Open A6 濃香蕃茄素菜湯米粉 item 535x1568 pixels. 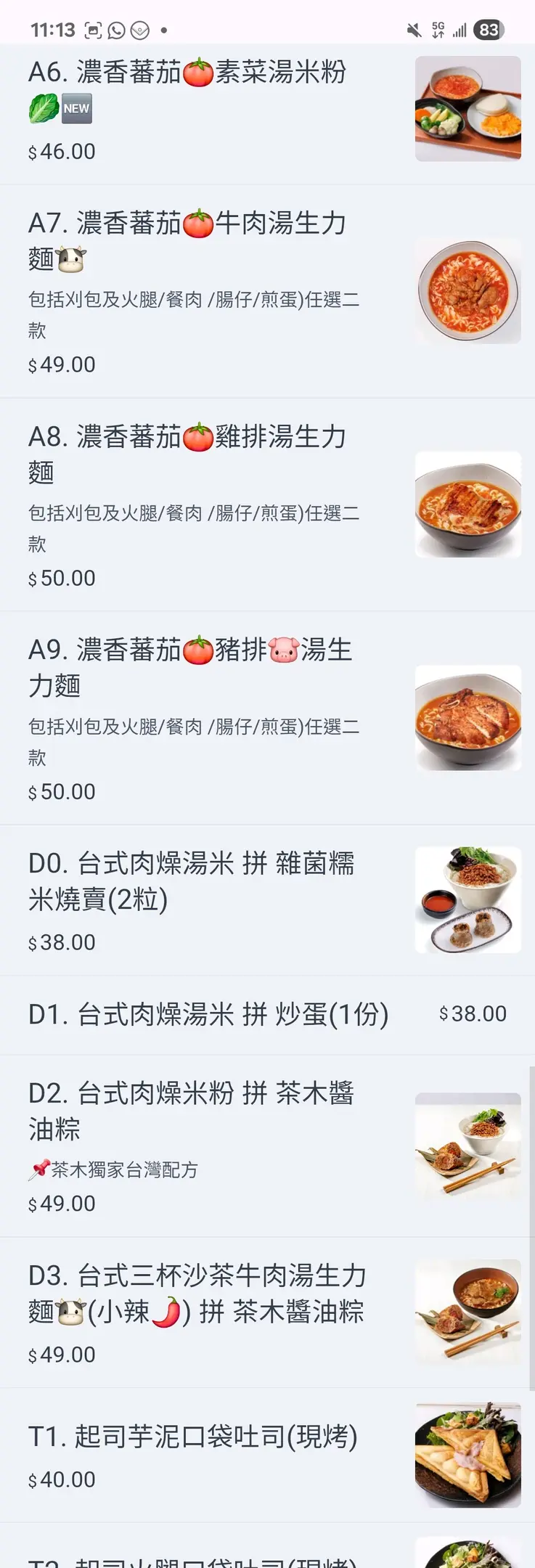187,73
